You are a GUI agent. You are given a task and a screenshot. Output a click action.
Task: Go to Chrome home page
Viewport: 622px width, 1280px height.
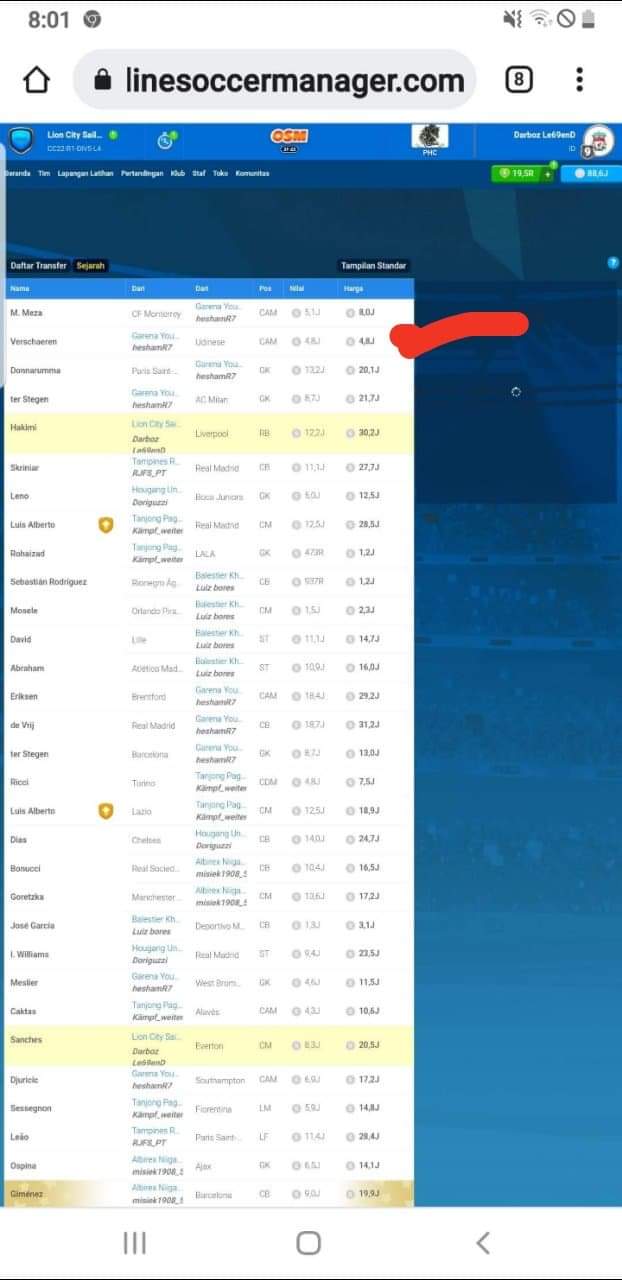tap(36, 80)
